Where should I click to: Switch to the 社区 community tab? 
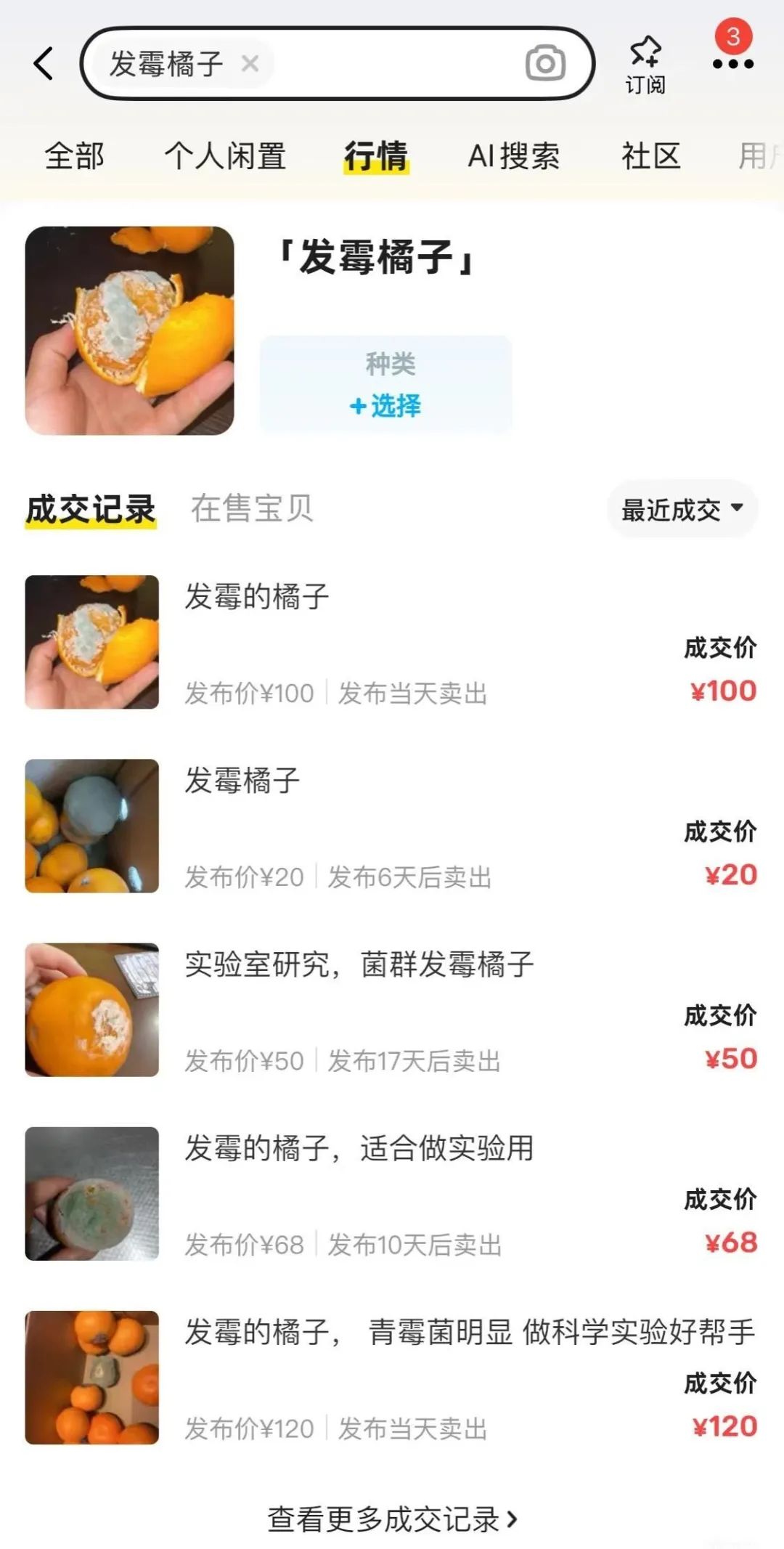(x=650, y=155)
